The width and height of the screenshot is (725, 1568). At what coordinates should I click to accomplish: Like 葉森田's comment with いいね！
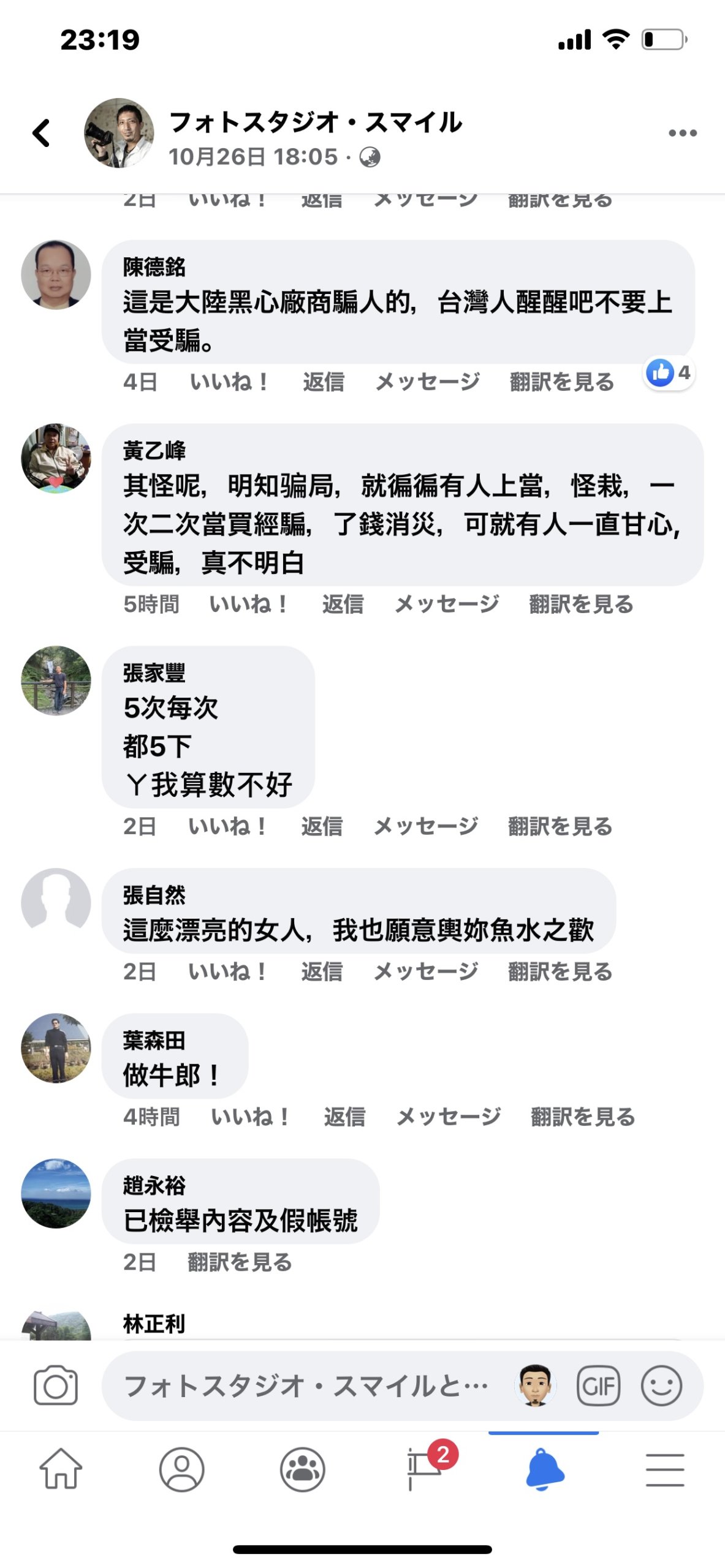point(251,1116)
